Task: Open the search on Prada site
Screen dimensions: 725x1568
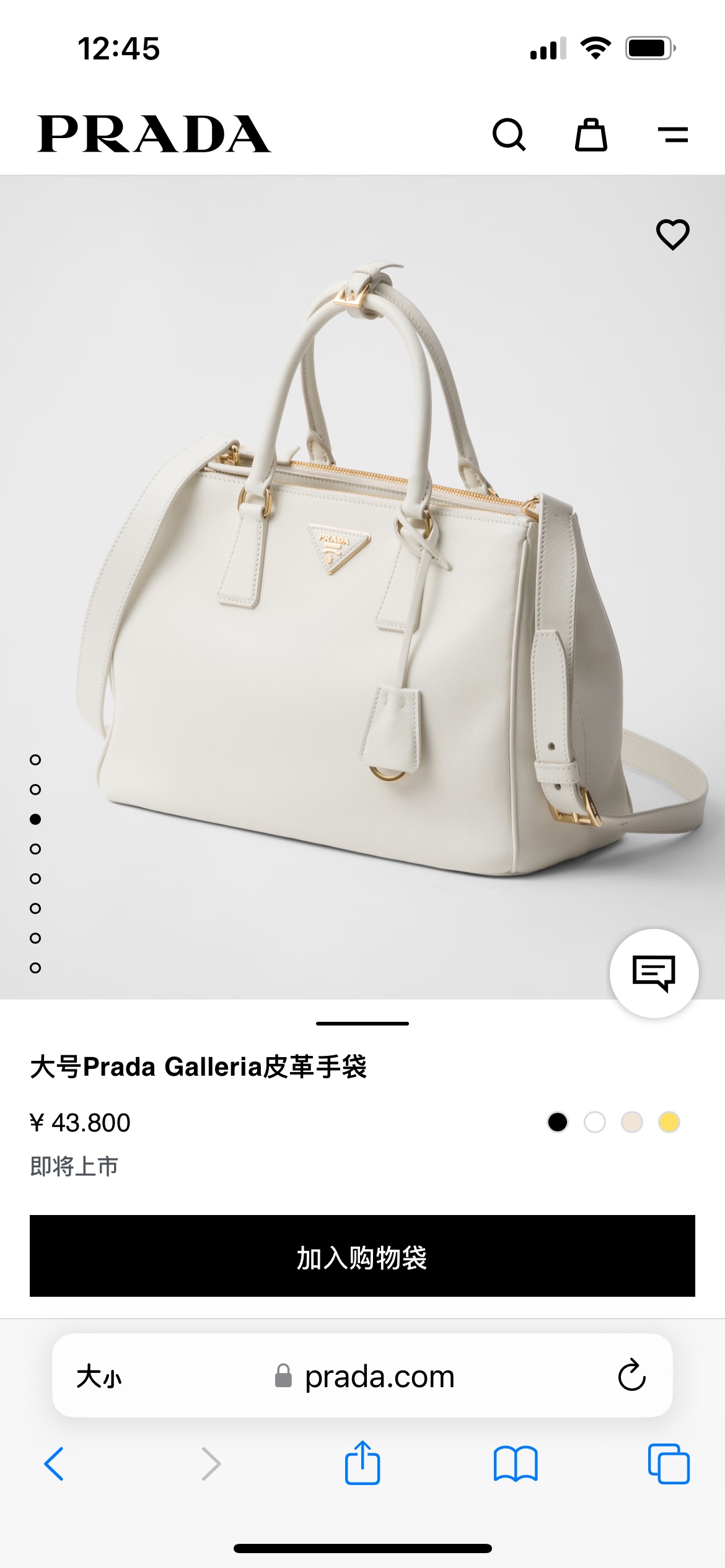Action: point(509,134)
